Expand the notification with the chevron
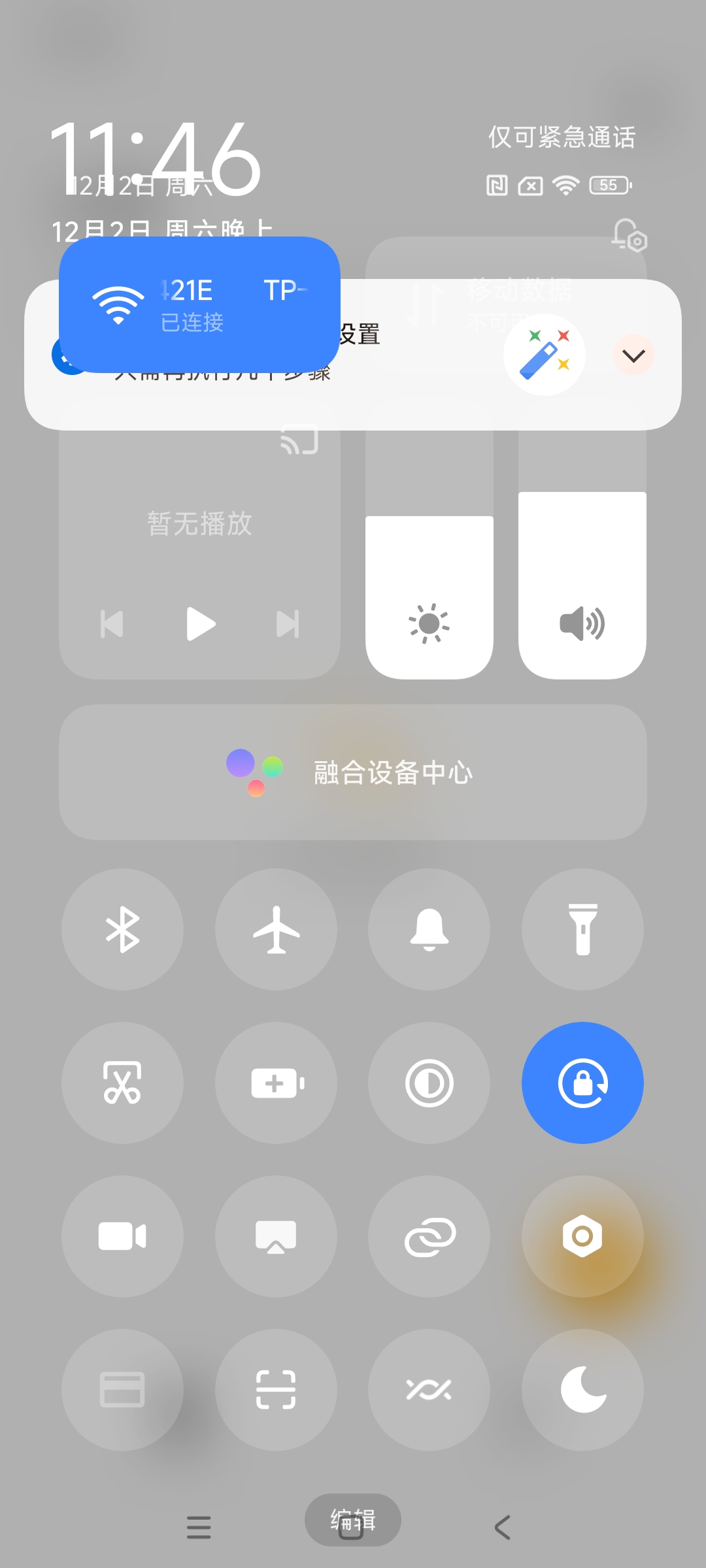This screenshot has width=706, height=1568. click(x=633, y=355)
